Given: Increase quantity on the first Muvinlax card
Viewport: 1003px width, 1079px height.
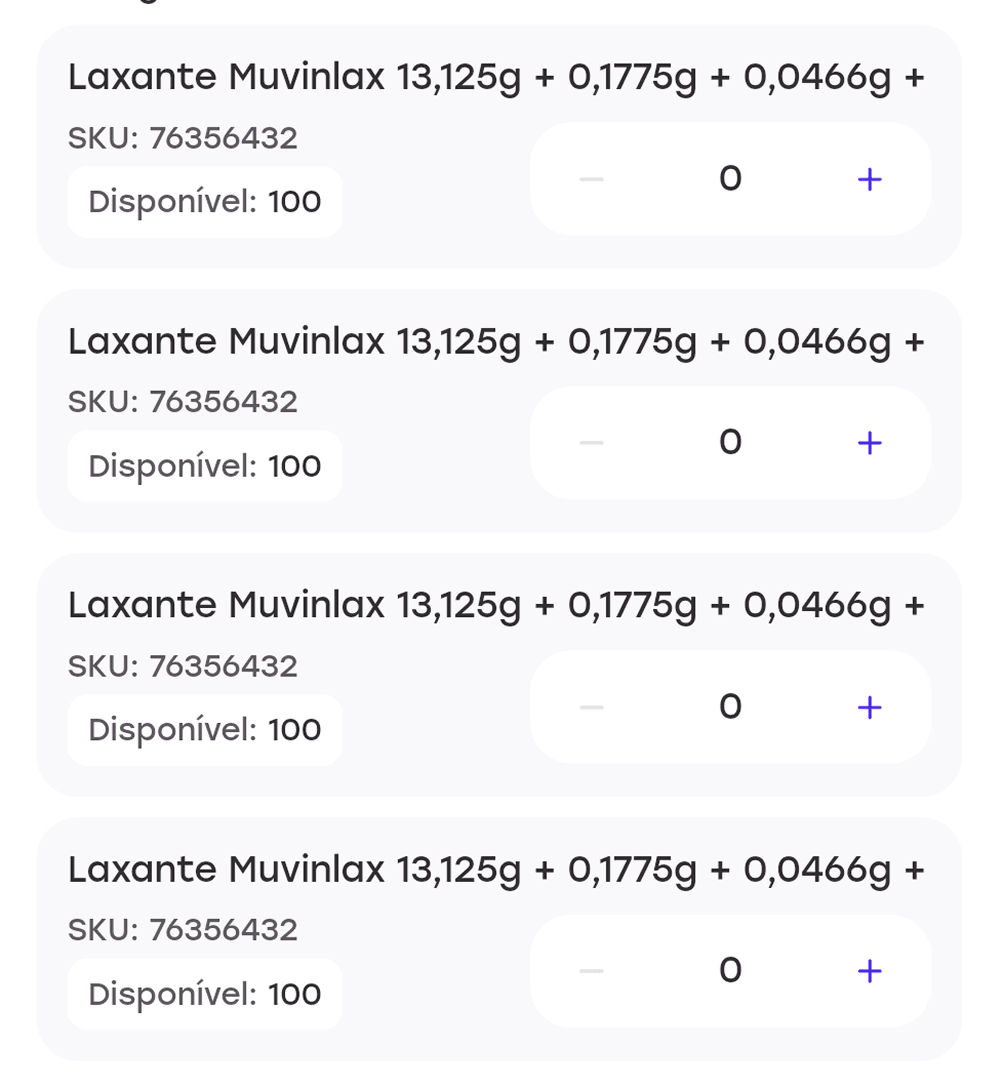Looking at the screenshot, I should 870,180.
